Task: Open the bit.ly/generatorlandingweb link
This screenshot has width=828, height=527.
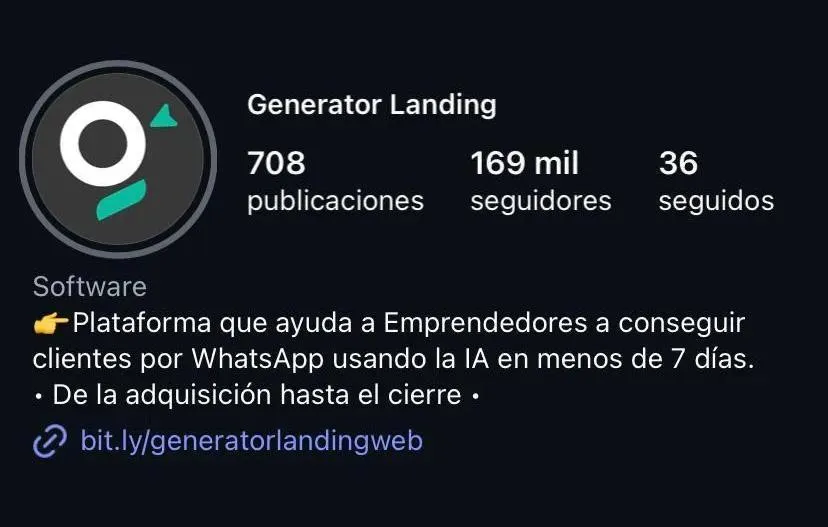Action: 250,441
